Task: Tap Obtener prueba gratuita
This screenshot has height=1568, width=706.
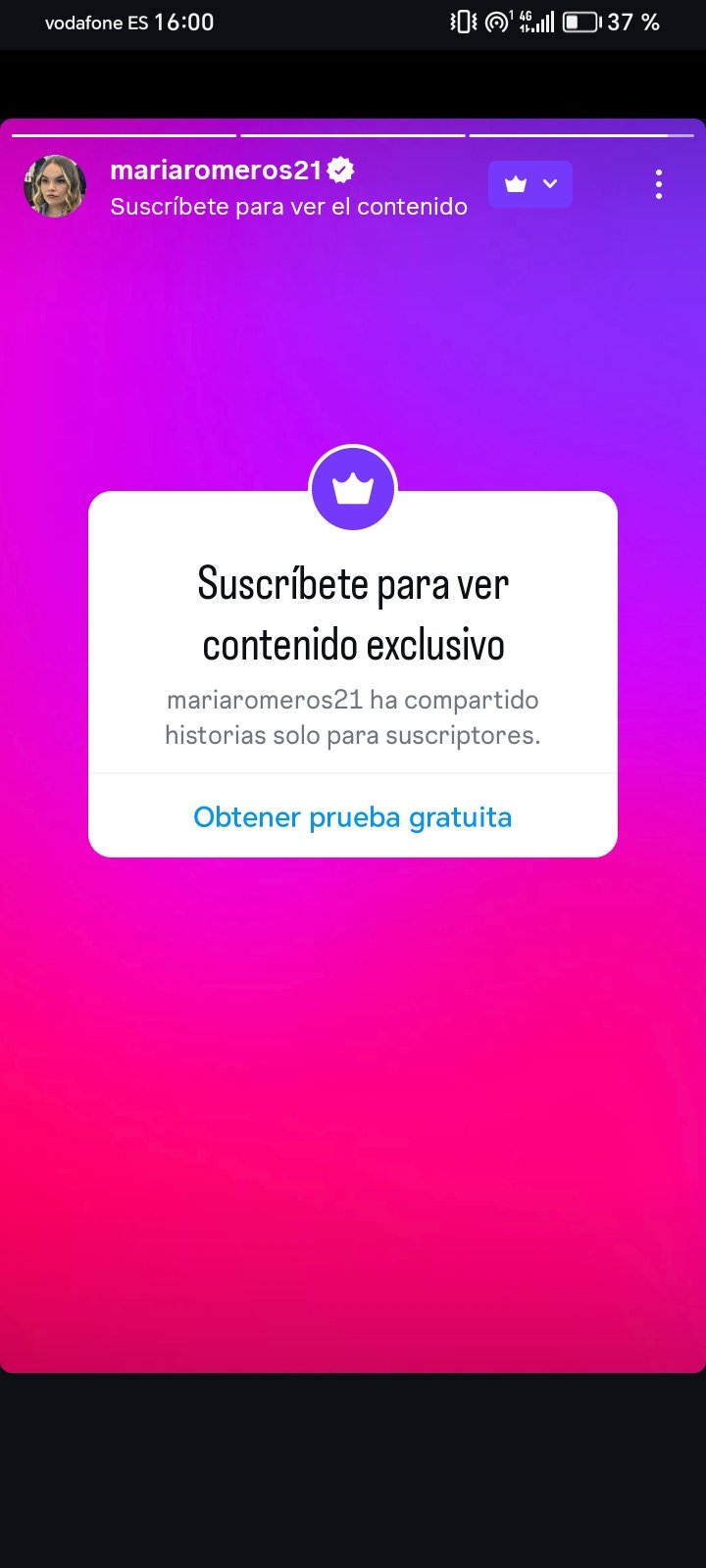Action: pyautogui.click(x=353, y=817)
